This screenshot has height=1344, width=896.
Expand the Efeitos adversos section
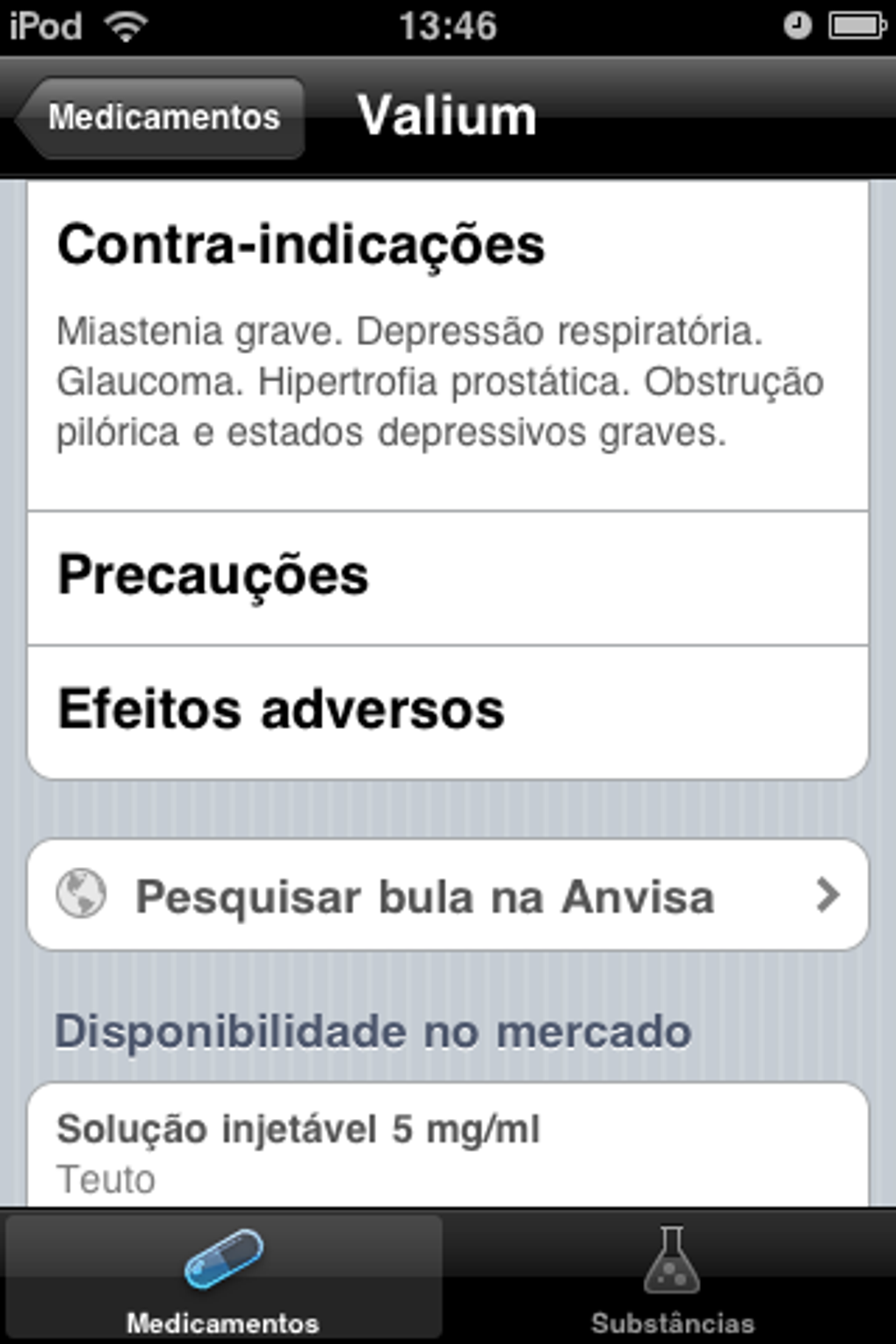(448, 711)
